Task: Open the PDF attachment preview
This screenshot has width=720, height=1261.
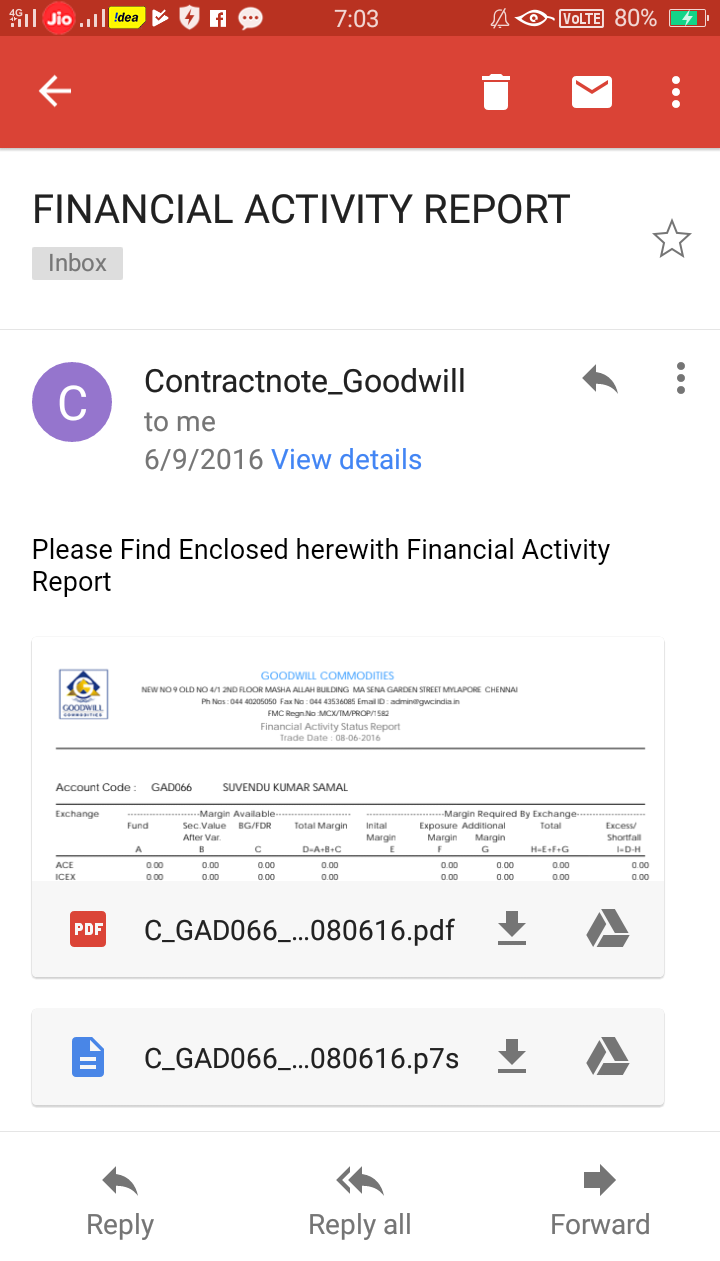Action: (x=347, y=760)
